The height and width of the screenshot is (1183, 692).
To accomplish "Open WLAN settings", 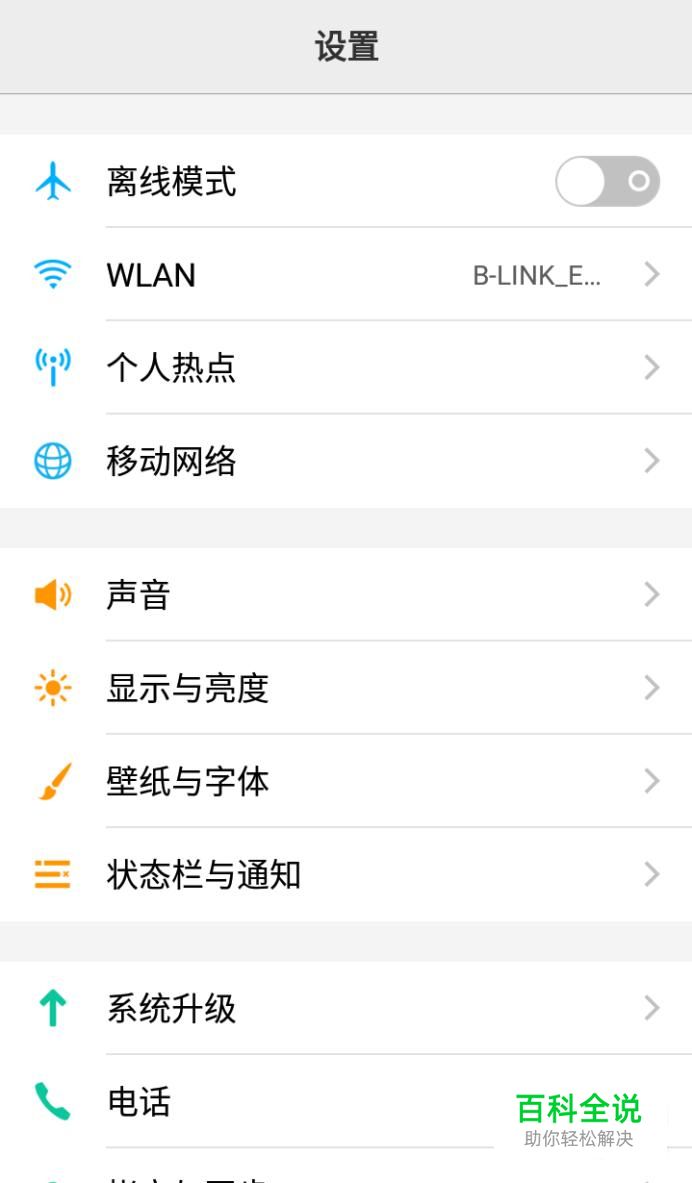I will 346,274.
